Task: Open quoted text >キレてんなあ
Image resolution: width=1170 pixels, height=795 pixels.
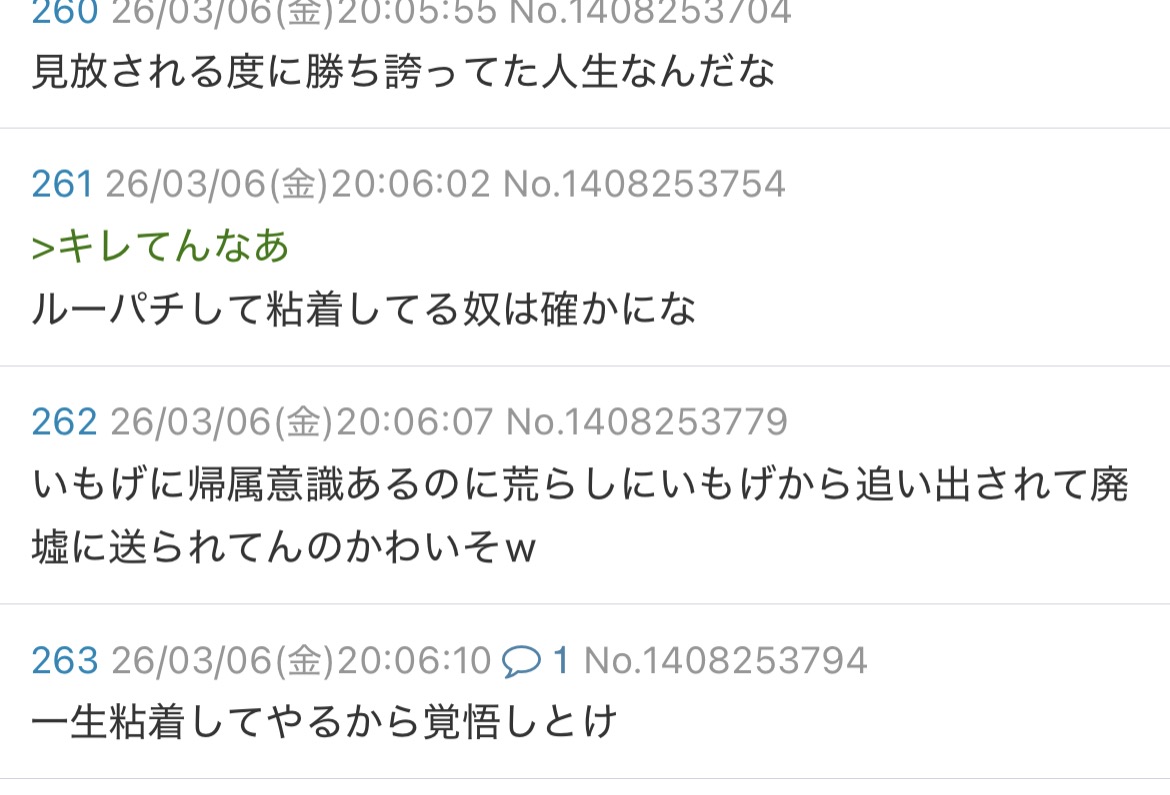Action: click(x=160, y=246)
